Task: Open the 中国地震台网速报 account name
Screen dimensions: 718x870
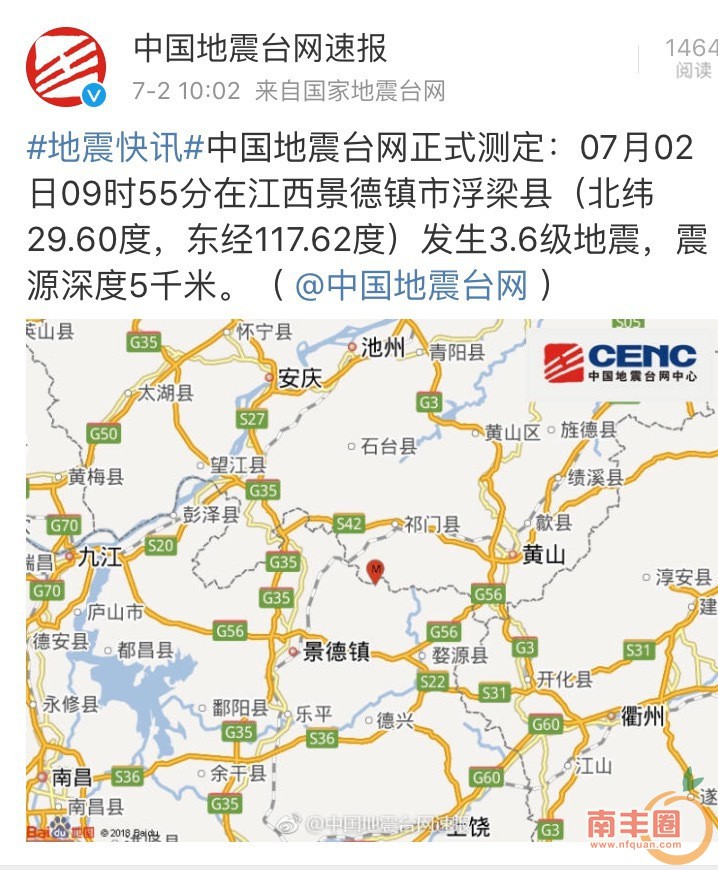Action: tap(260, 47)
